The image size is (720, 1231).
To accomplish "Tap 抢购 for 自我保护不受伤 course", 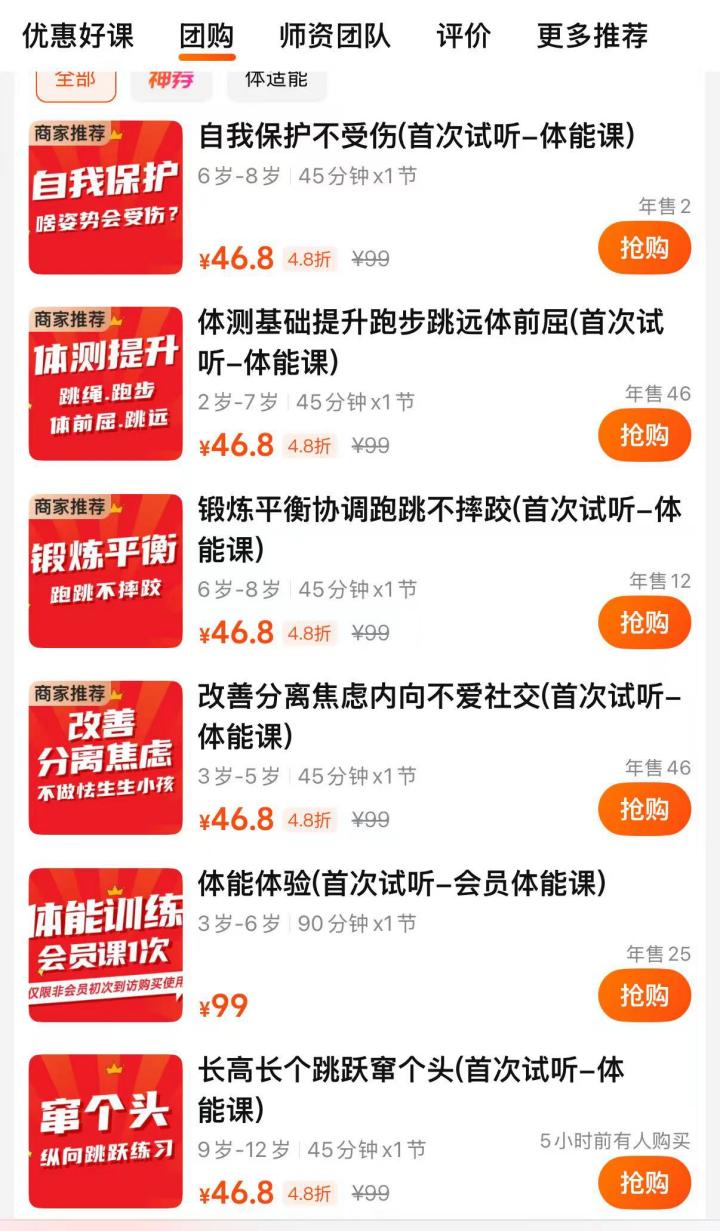I will [645, 248].
